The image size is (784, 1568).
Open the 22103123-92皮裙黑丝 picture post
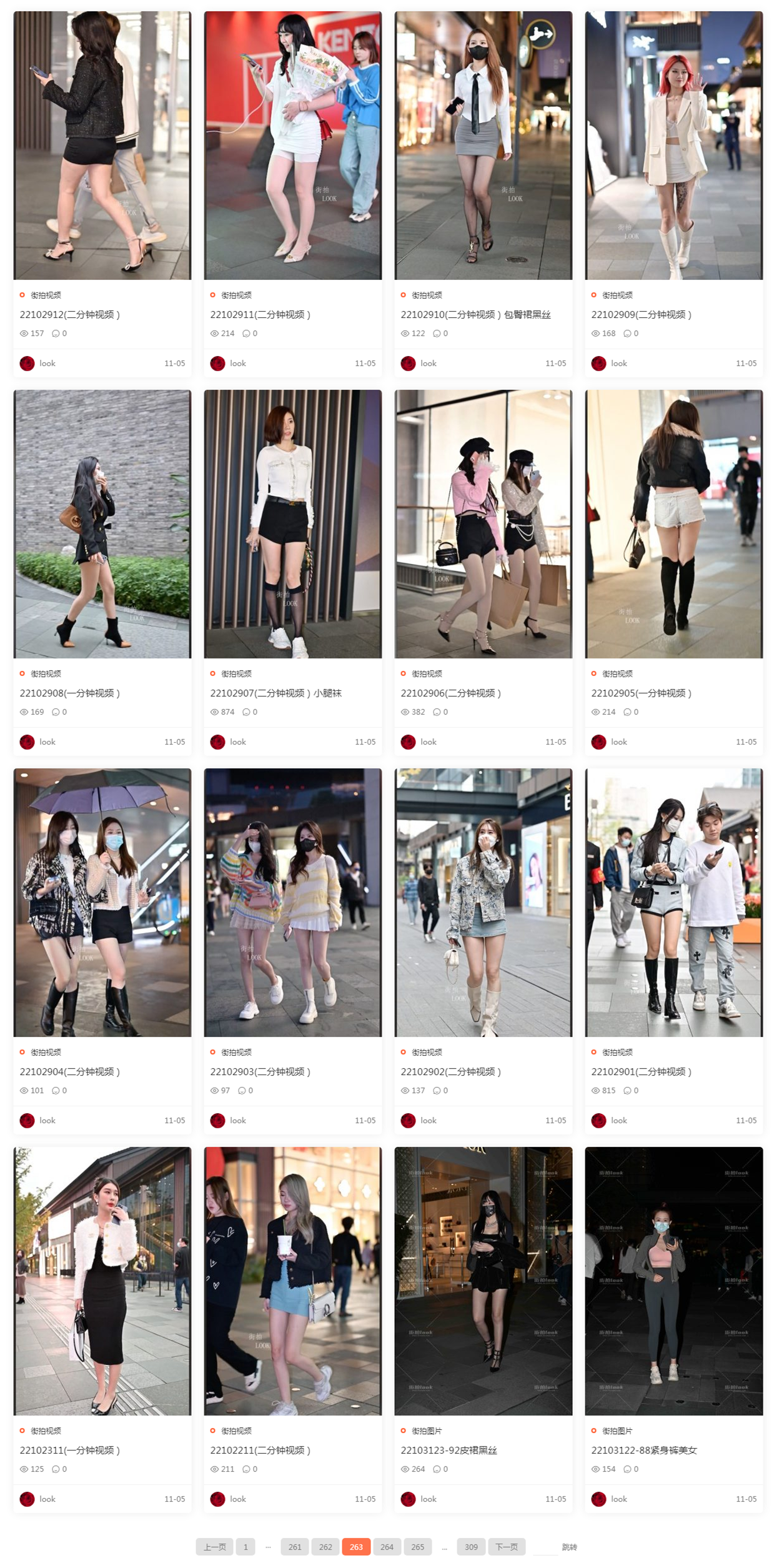[x=449, y=1450]
